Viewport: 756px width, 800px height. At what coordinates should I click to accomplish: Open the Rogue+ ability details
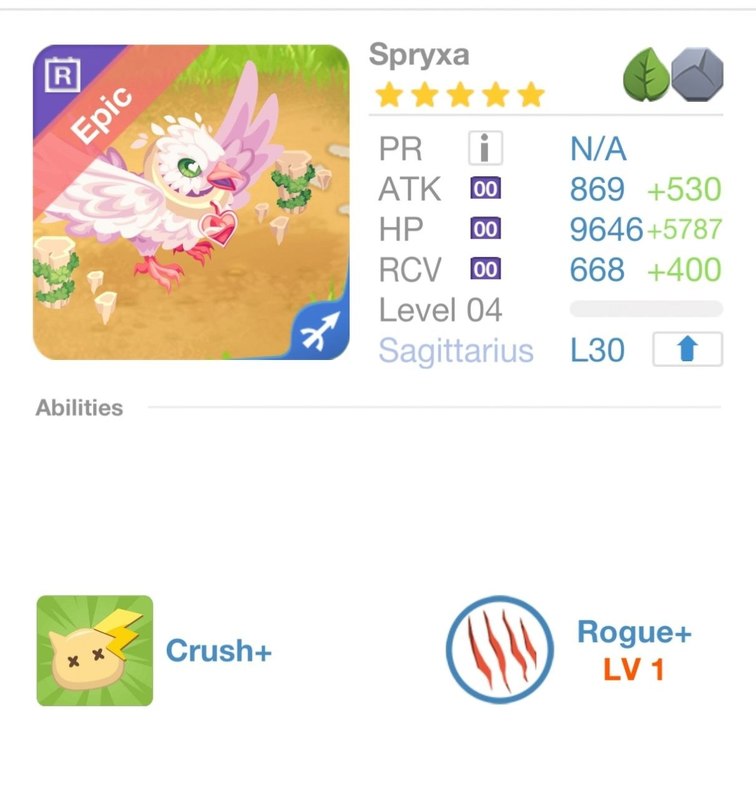coord(498,651)
